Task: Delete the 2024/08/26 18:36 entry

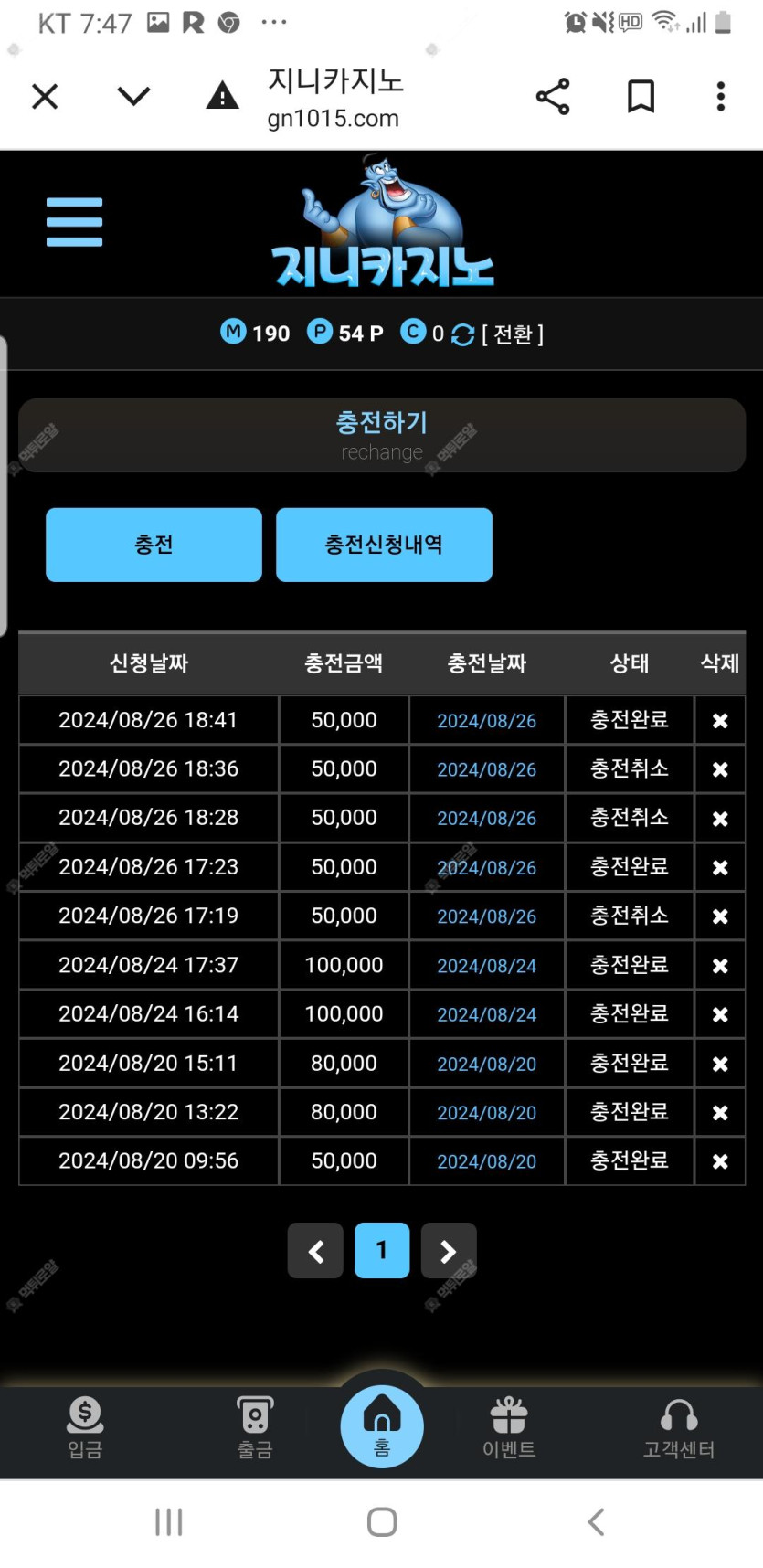Action: (x=720, y=769)
